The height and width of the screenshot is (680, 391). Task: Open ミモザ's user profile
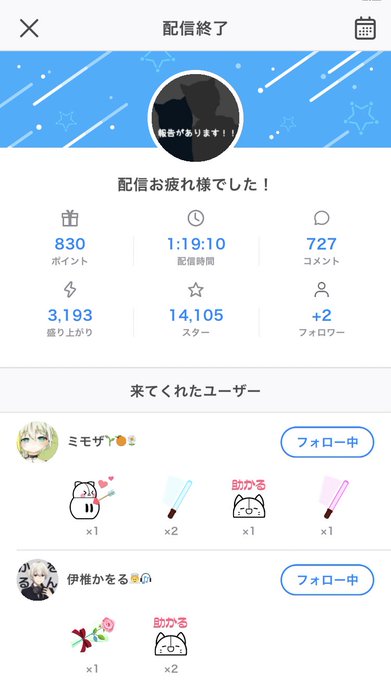(37, 441)
